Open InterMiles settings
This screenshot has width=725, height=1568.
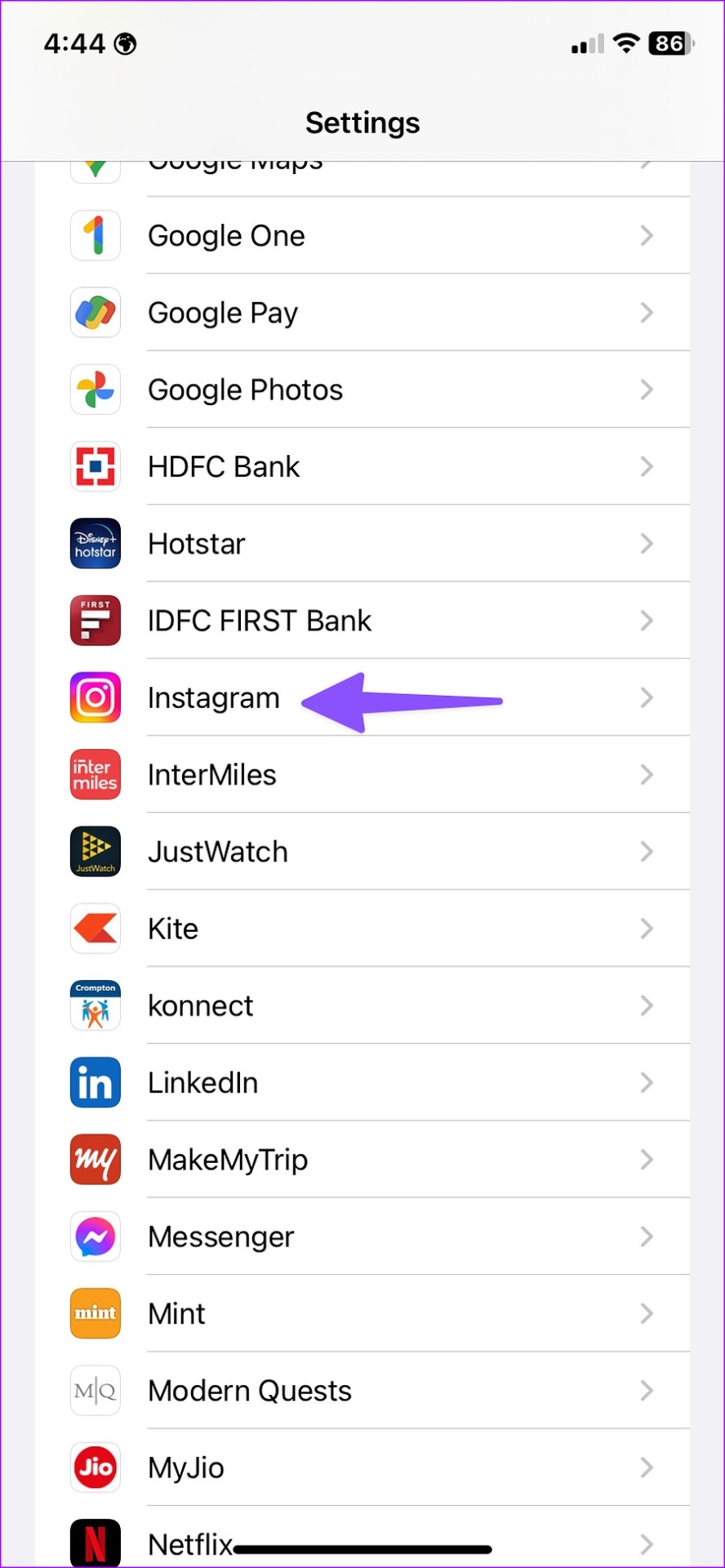[362, 774]
